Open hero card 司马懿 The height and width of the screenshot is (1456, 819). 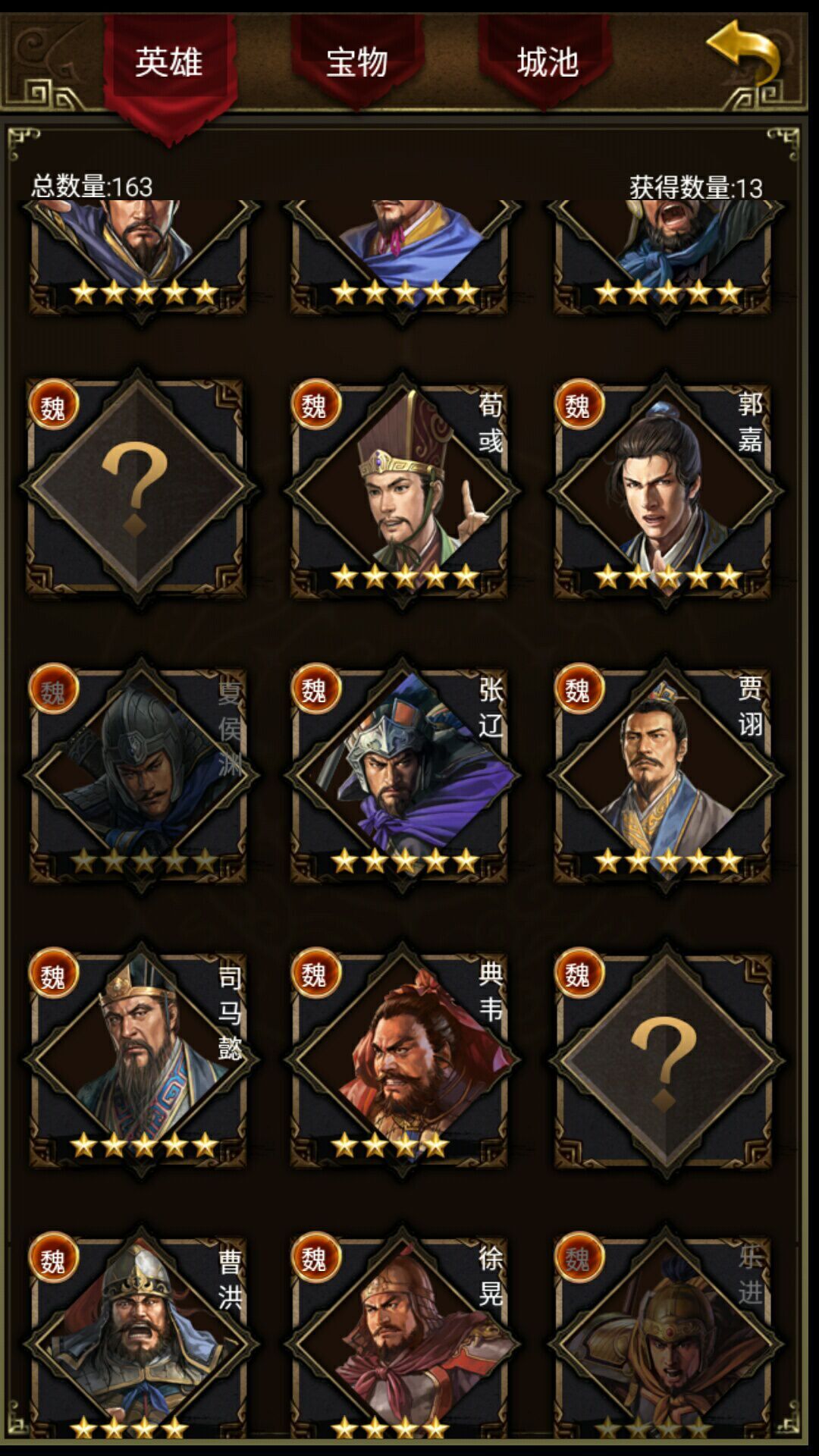[140, 1058]
